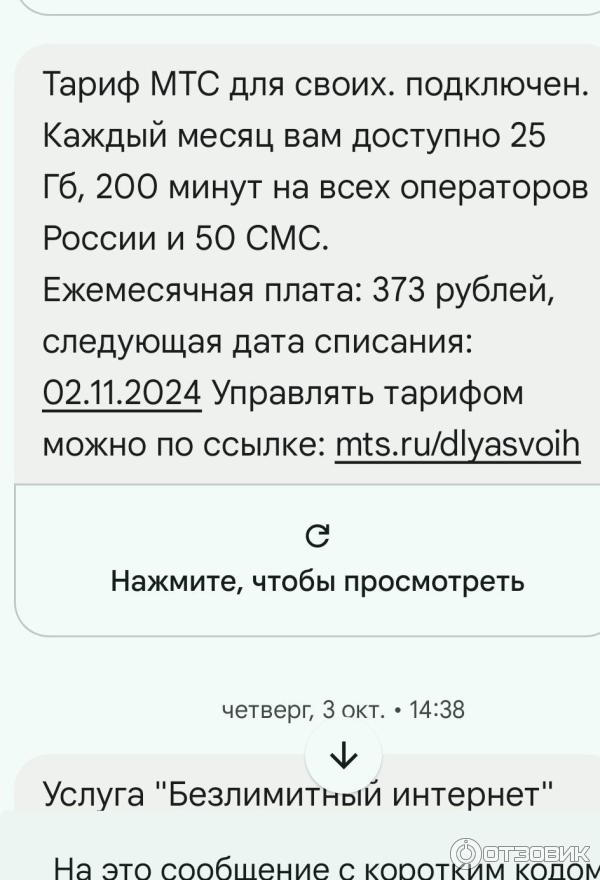Tap the underlined date 02.11.2024

pos(122,393)
